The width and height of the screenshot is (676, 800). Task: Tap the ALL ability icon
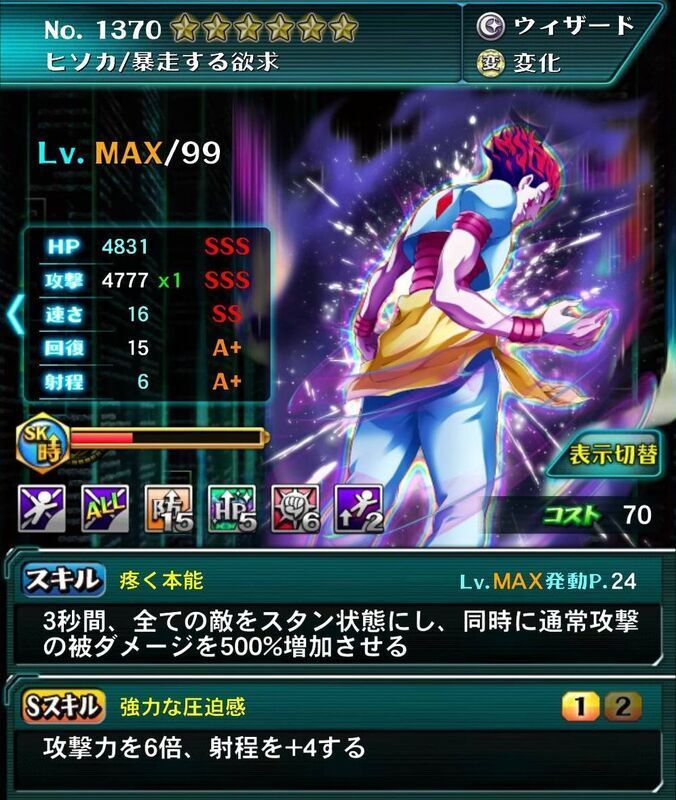click(103, 510)
